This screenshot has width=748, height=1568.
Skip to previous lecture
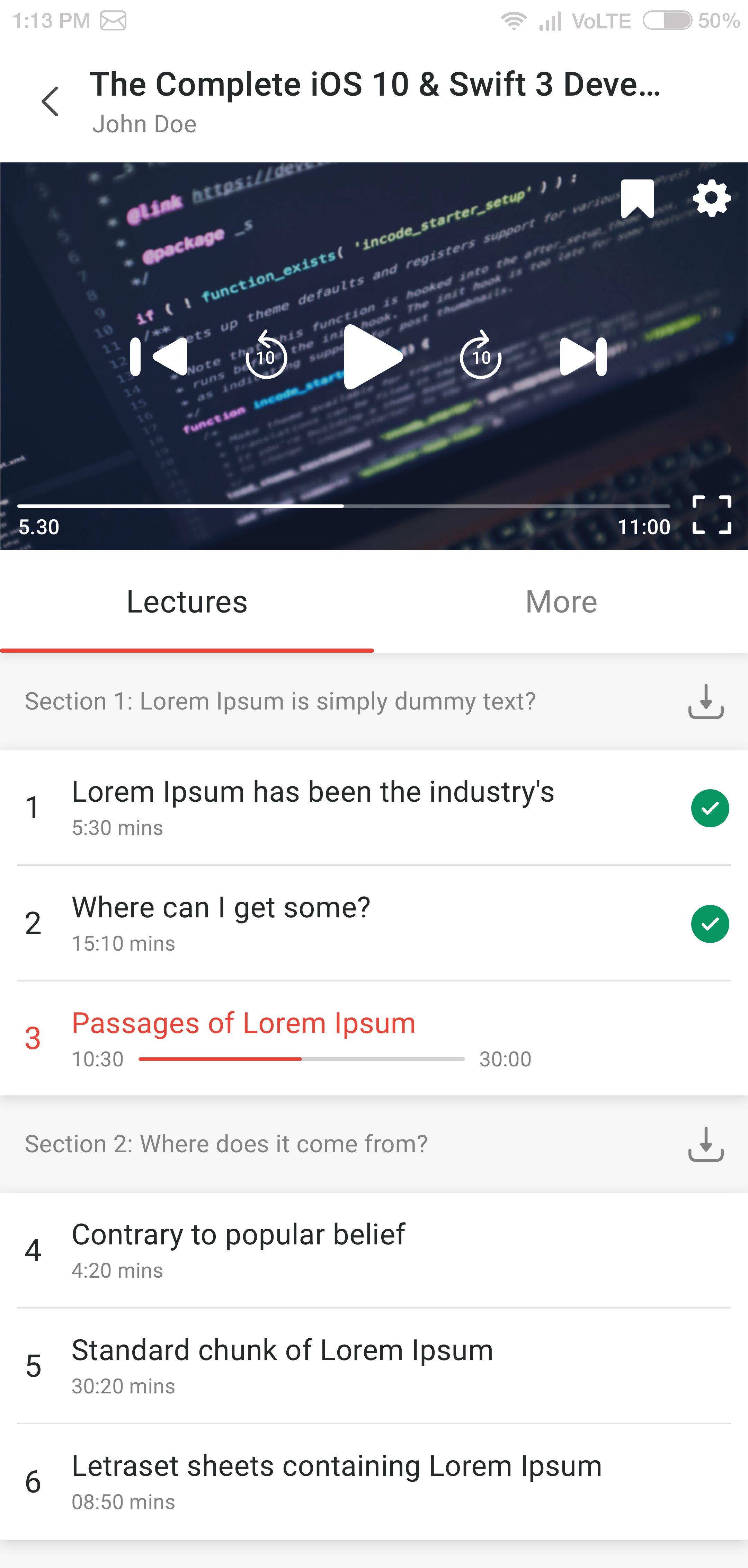159,357
